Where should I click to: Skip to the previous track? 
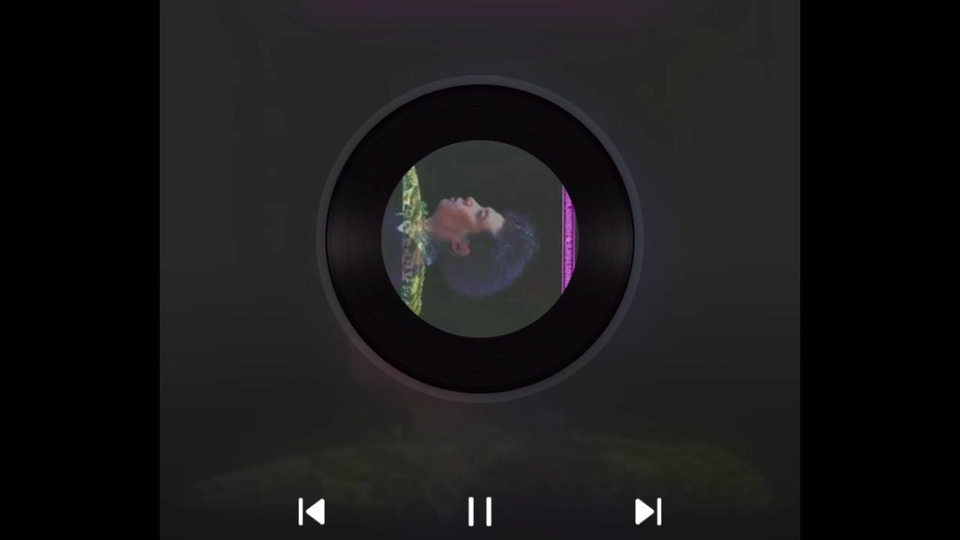(312, 512)
